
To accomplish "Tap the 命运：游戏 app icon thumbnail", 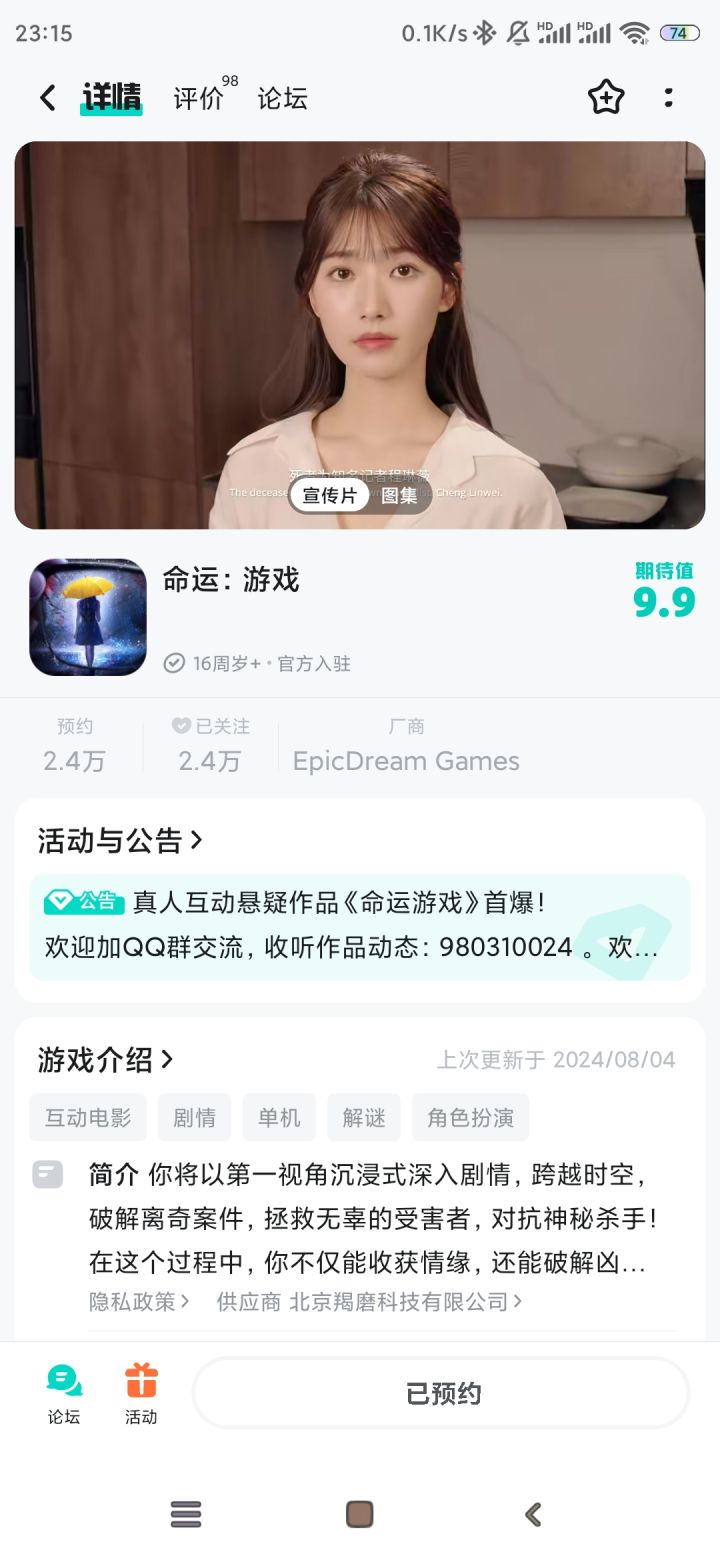I will click(x=88, y=617).
